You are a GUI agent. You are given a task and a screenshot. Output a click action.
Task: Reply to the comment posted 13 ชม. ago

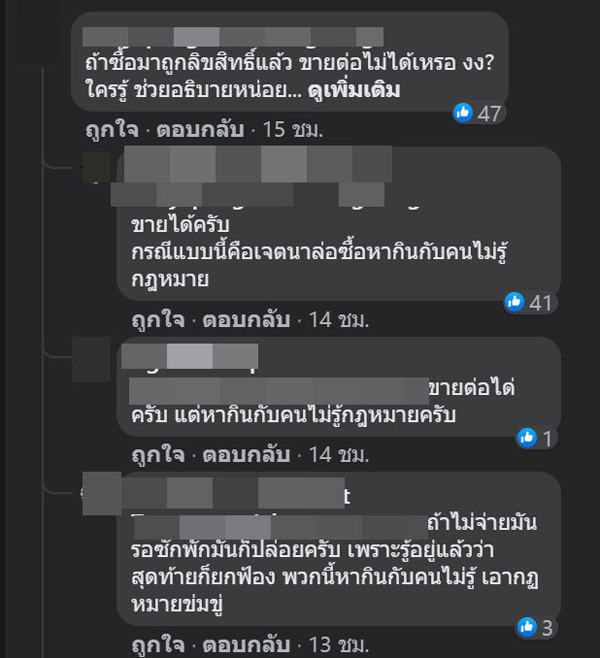[x=246, y=645]
